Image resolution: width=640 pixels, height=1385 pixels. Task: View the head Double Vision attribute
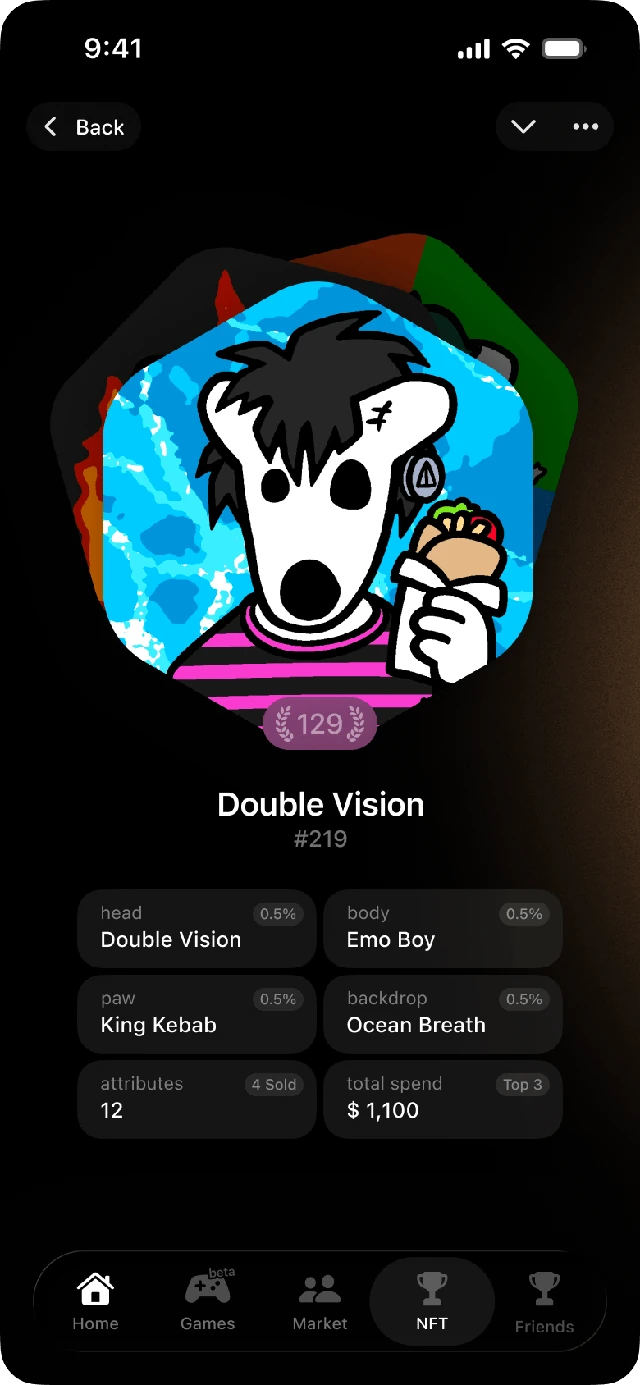[197, 928]
